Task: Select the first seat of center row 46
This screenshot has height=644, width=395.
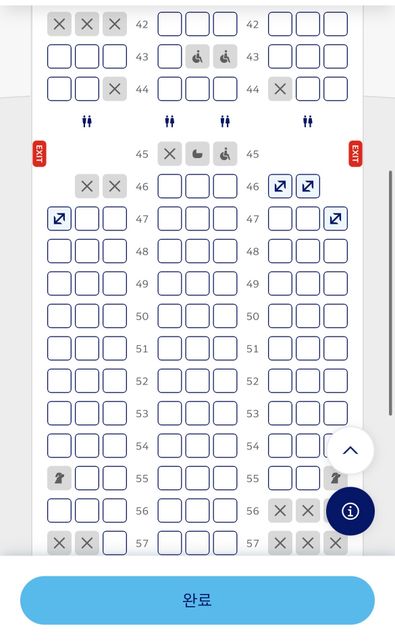Action: 170,186
